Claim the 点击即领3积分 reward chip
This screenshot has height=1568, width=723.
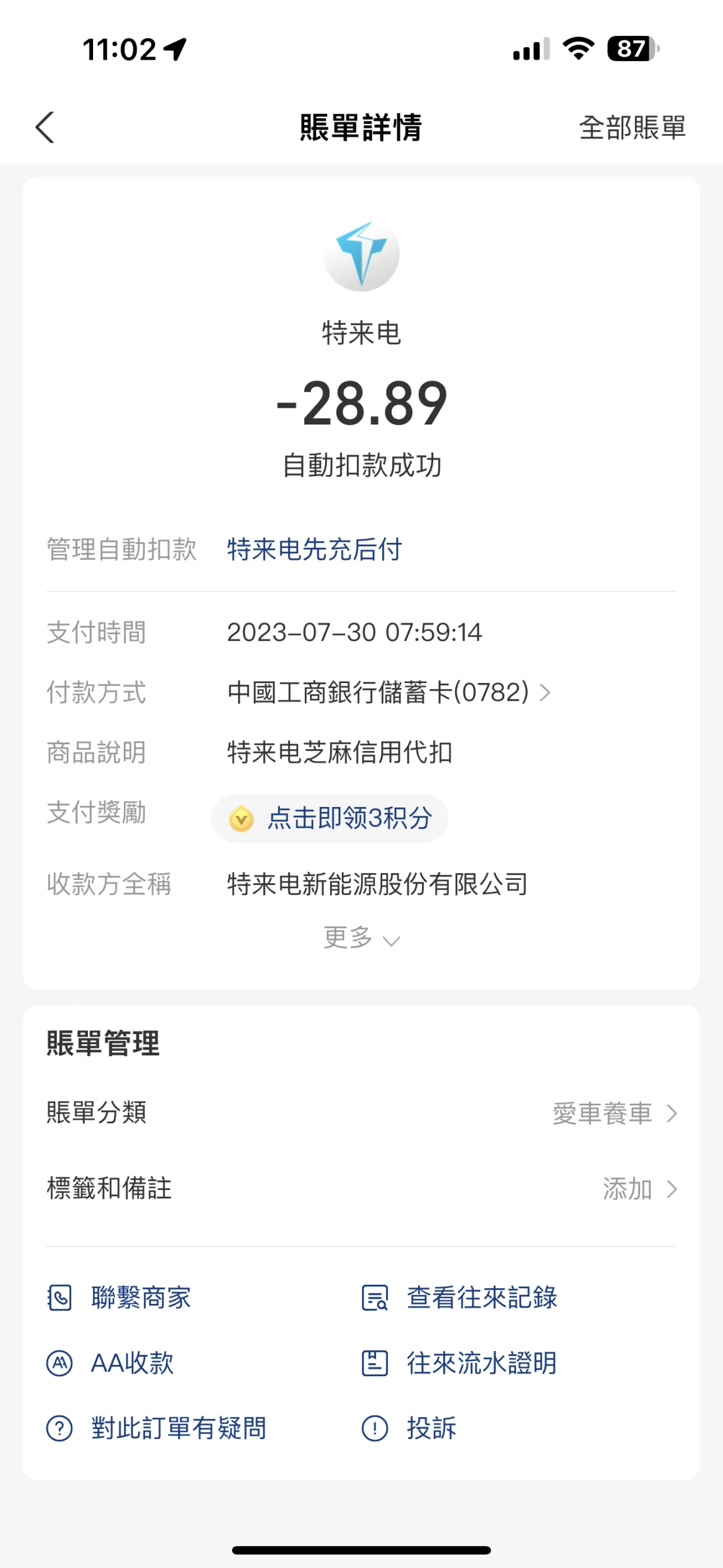329,818
